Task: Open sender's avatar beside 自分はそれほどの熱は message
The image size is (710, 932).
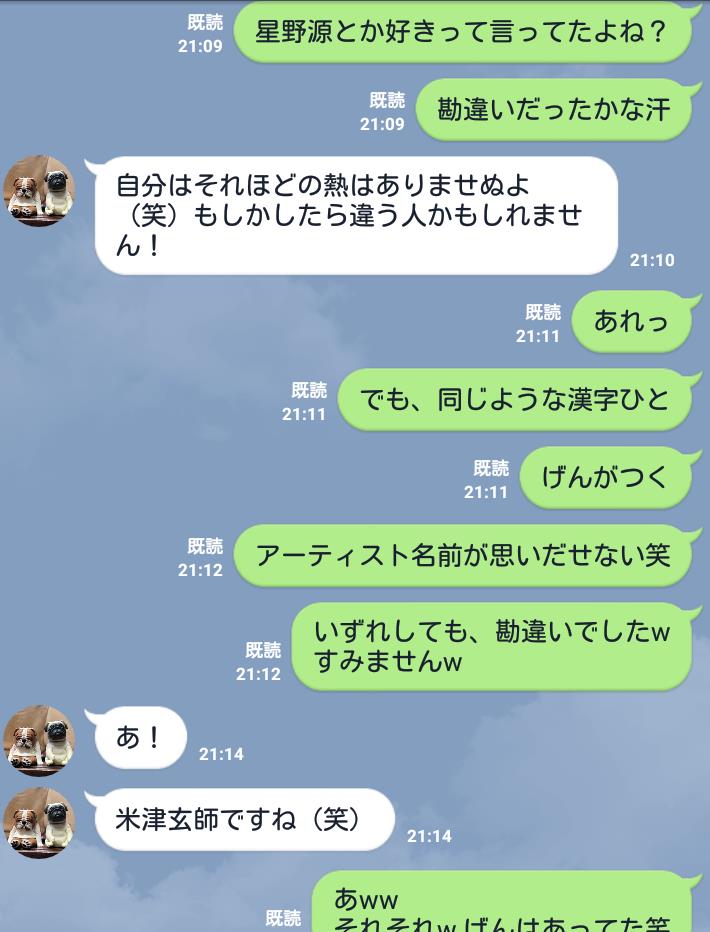Action: pyautogui.click(x=39, y=191)
